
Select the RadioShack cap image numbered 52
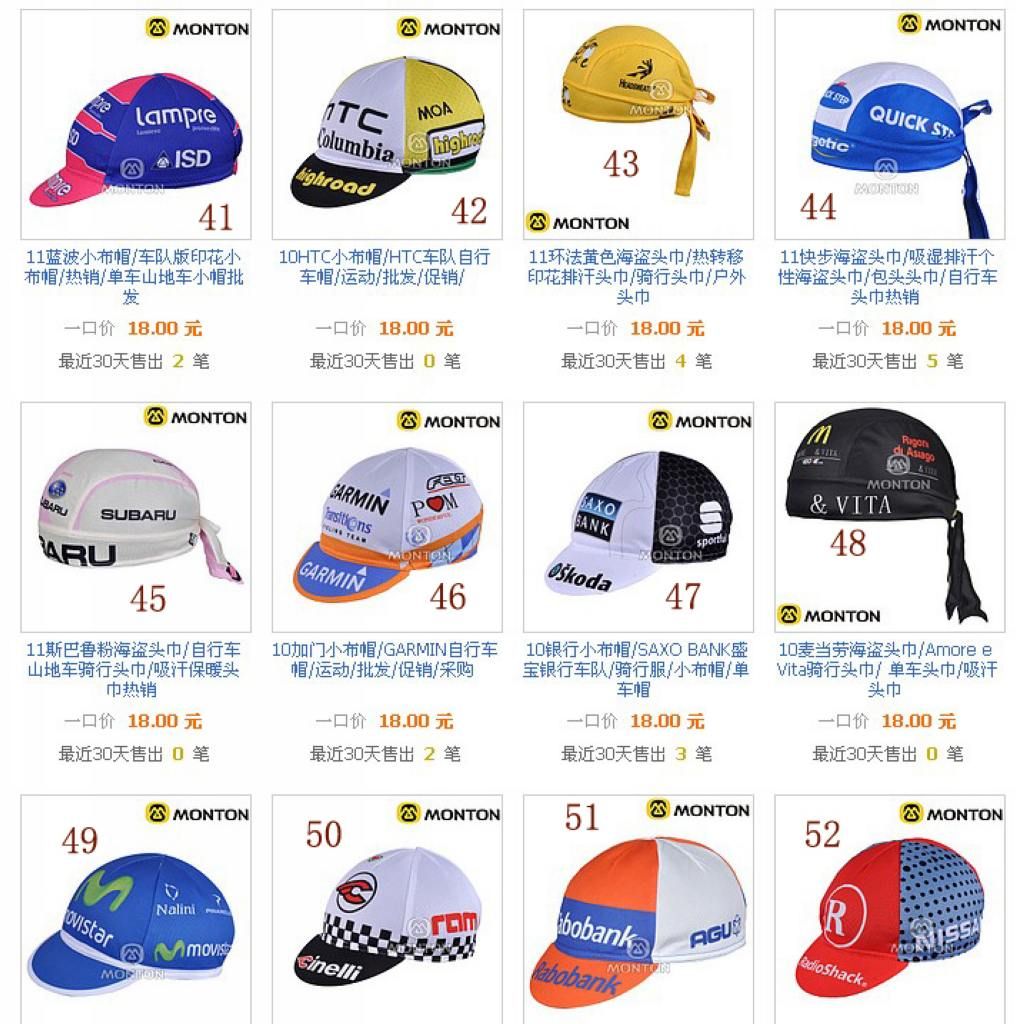point(889,910)
